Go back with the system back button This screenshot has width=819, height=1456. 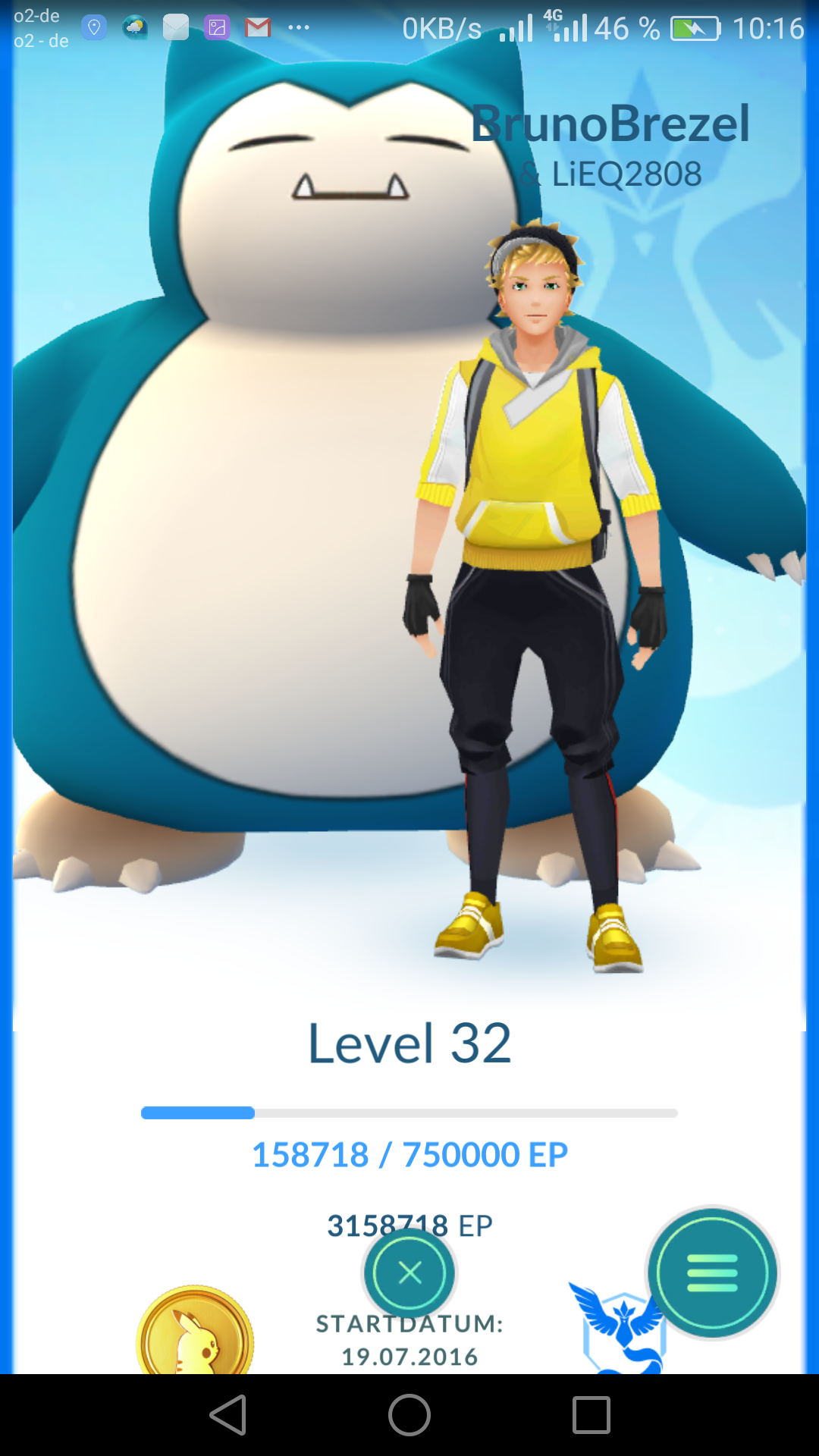228,1415
